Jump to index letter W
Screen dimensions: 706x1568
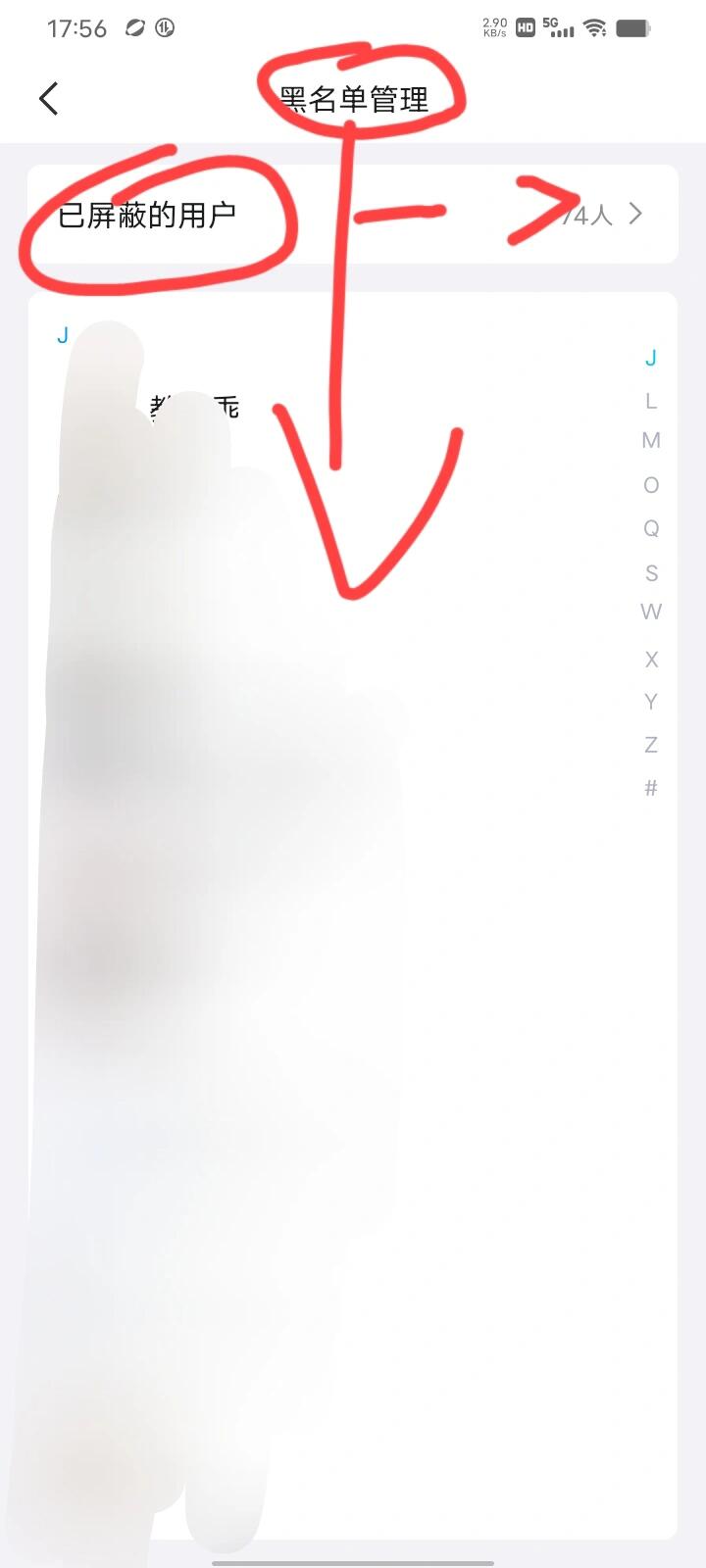click(x=651, y=612)
